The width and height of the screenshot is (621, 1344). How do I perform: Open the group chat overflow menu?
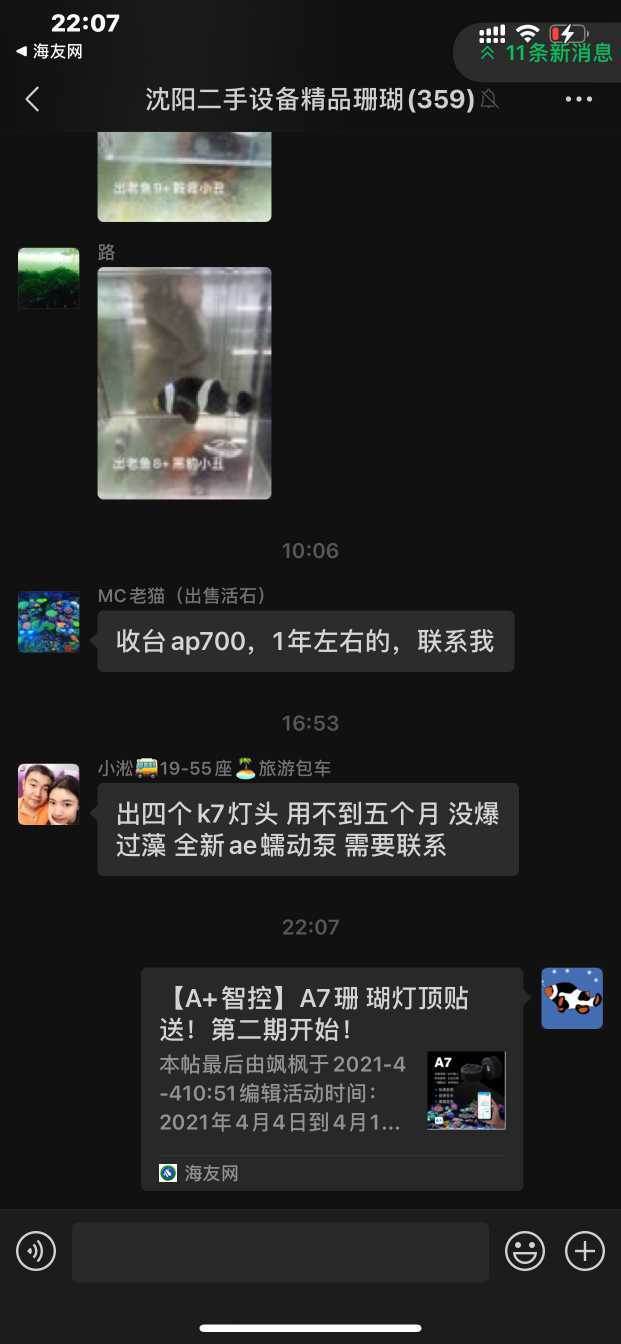pos(579,99)
